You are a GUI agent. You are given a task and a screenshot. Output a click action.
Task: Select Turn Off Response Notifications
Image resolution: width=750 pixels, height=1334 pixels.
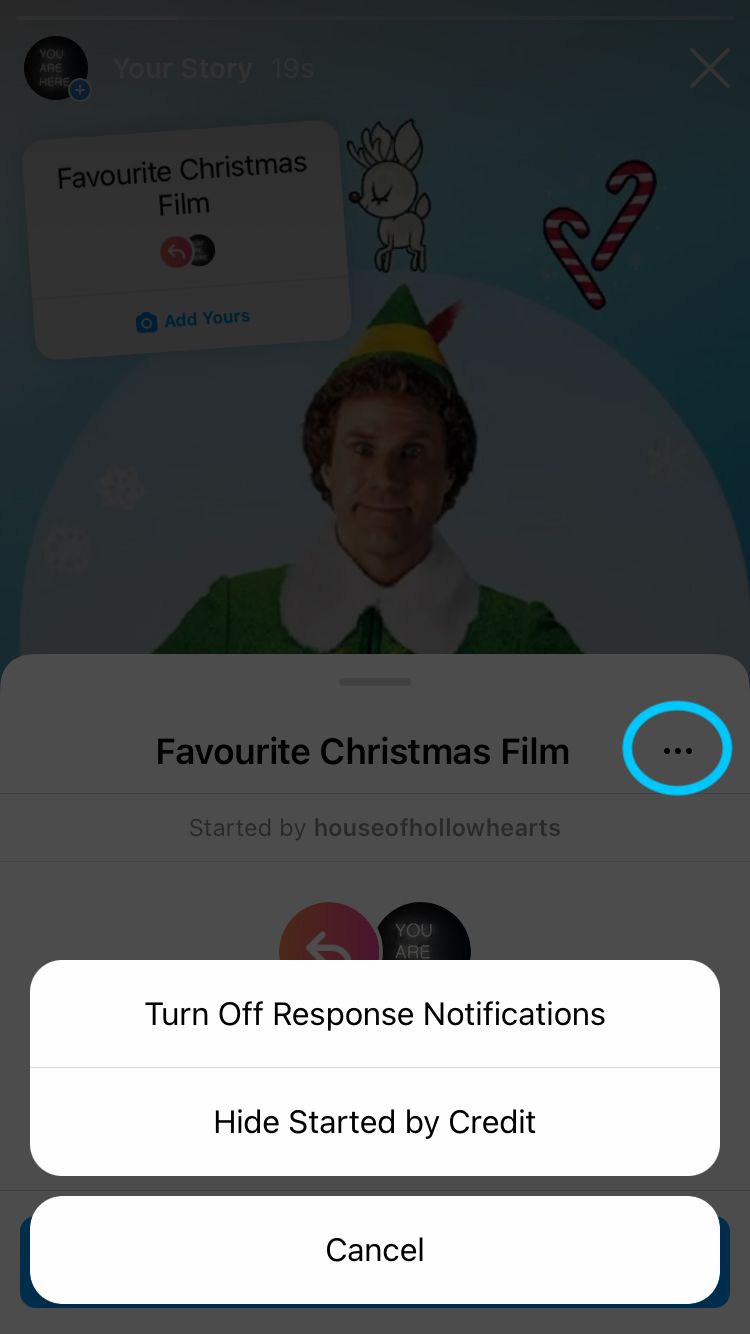tap(375, 1014)
